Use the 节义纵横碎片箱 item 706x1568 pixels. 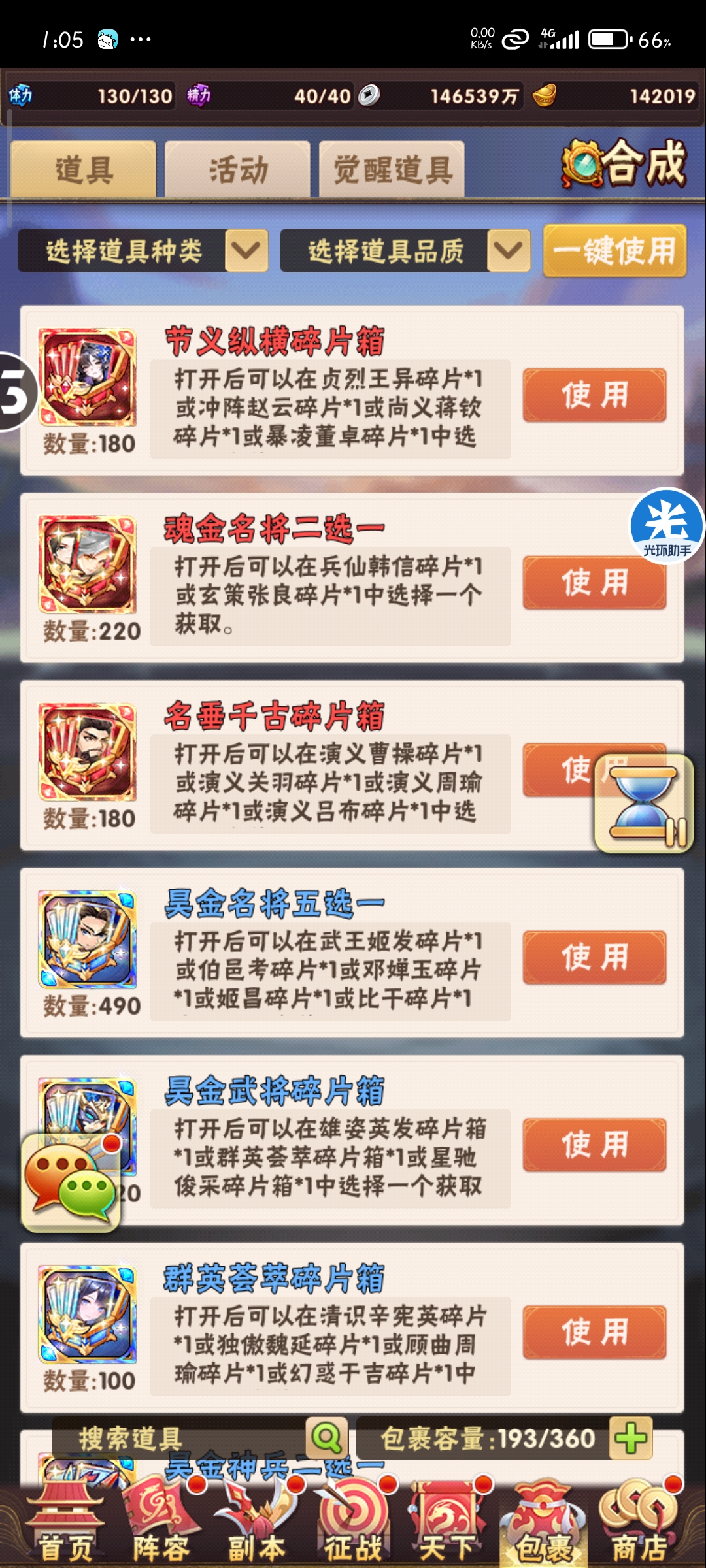click(x=594, y=395)
